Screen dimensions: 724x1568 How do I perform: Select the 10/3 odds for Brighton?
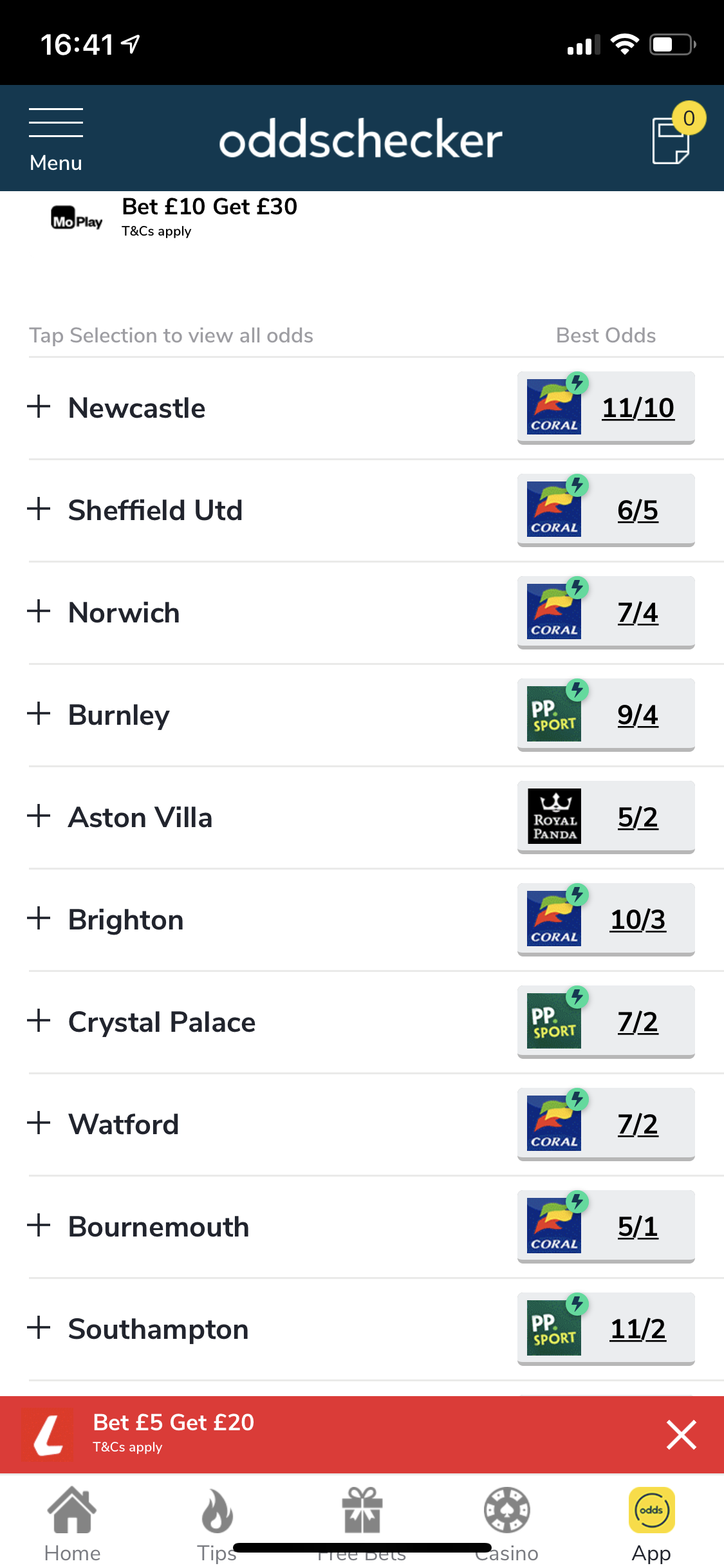[x=606, y=919]
